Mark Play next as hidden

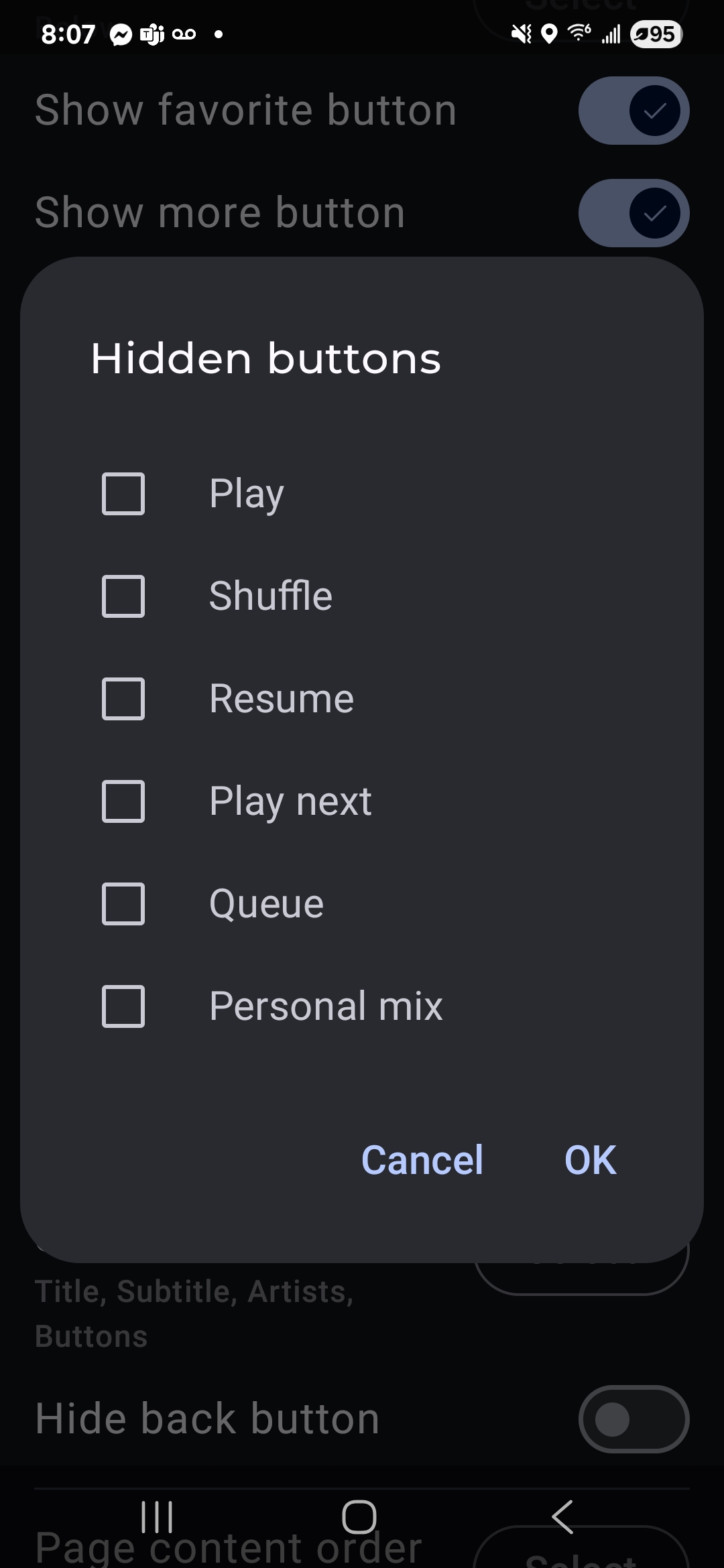(123, 801)
